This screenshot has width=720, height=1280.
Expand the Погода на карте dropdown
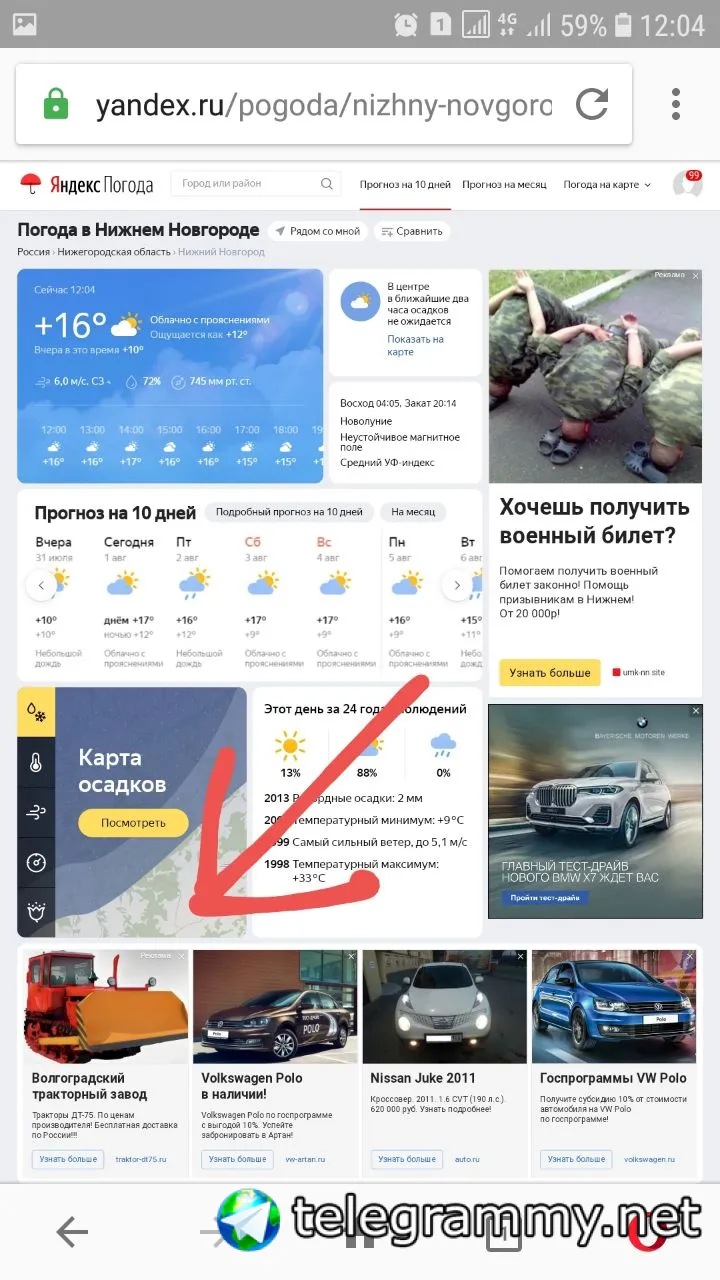pyautogui.click(x=607, y=185)
